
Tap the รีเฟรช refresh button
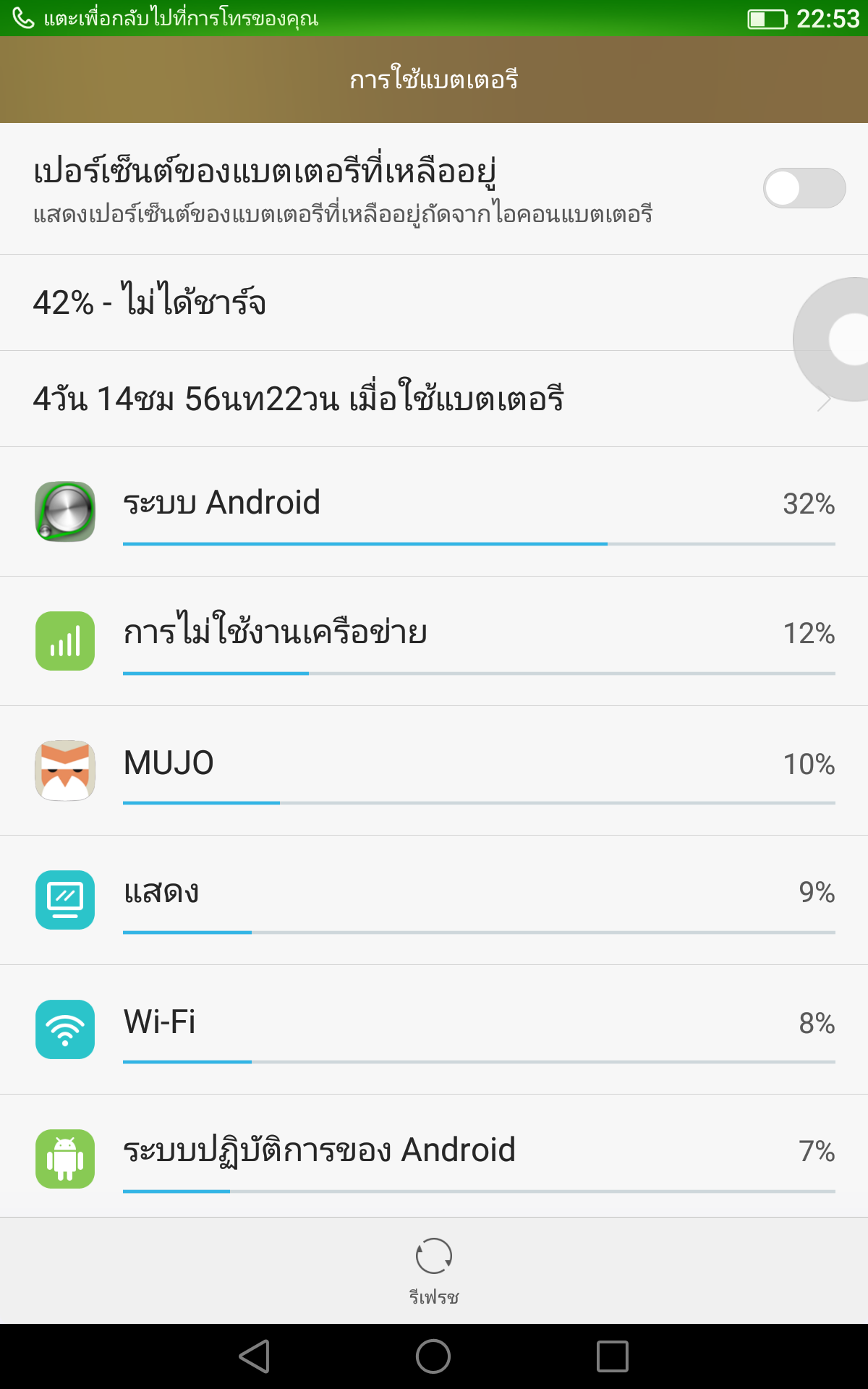point(434,1271)
